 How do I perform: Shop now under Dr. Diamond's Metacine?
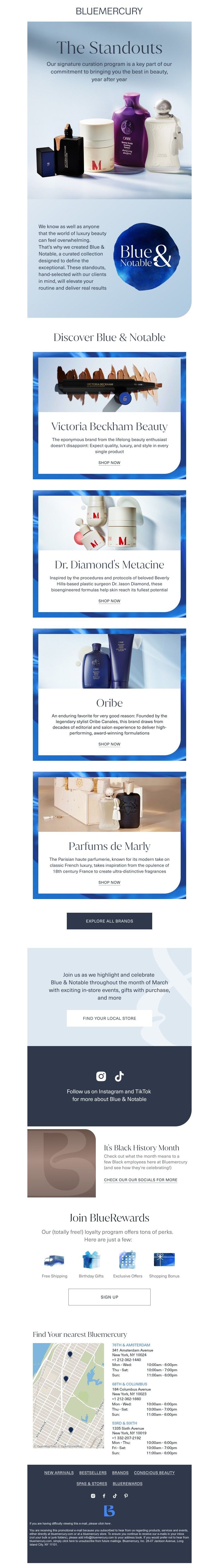click(109, 601)
